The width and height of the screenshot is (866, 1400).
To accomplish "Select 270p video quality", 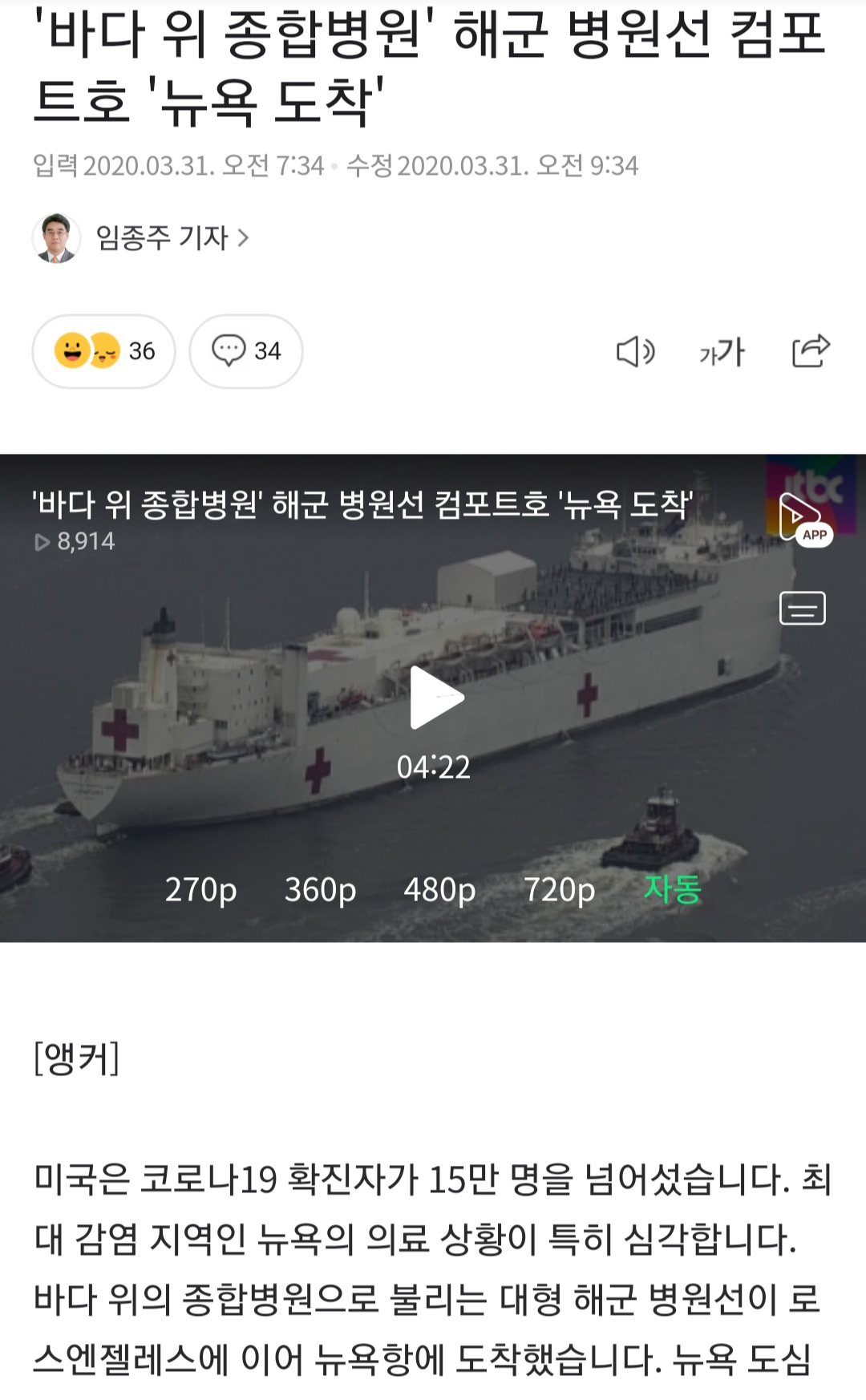I will click(x=200, y=889).
